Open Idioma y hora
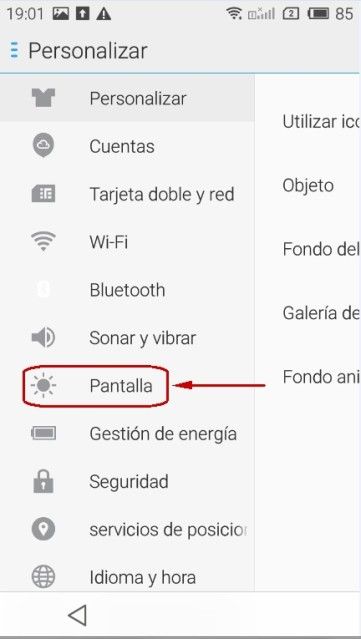Screen dimensions: 361x639 pyautogui.click(x=127, y=577)
